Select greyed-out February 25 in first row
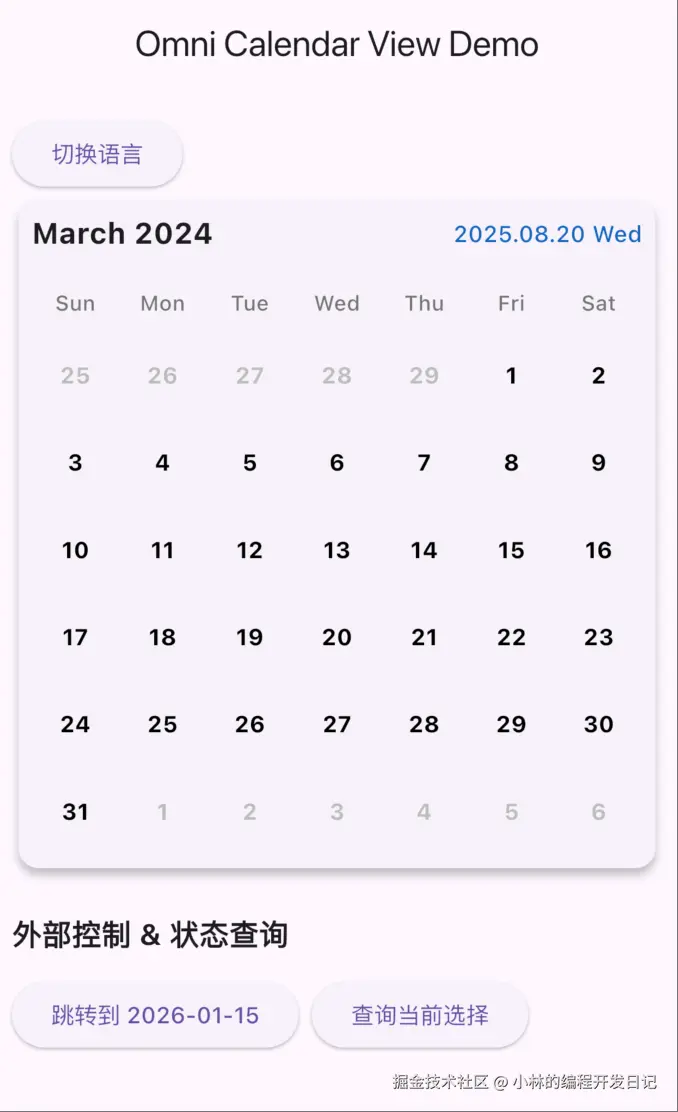Viewport: 678px width, 1112px height. [x=75, y=376]
